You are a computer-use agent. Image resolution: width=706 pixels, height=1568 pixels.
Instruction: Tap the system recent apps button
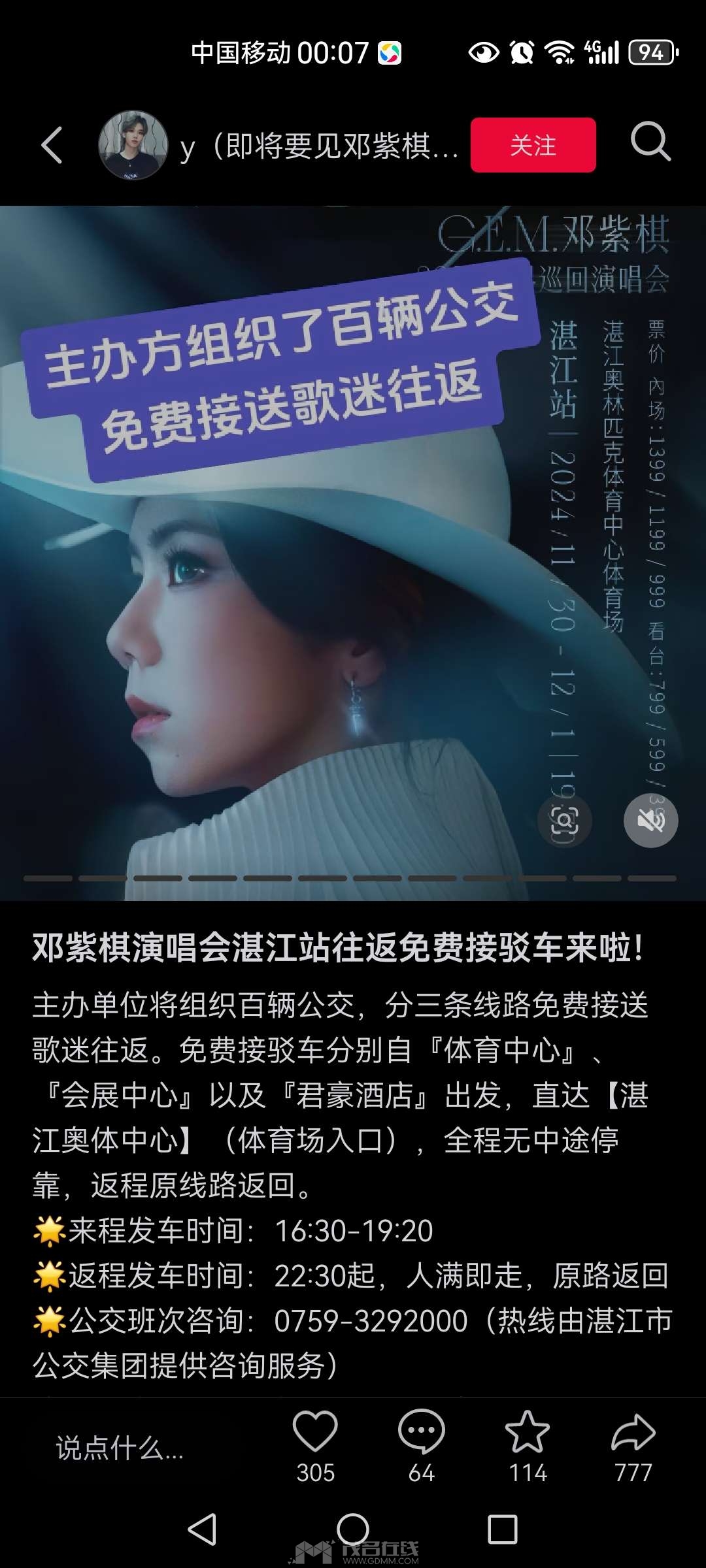(503, 1529)
